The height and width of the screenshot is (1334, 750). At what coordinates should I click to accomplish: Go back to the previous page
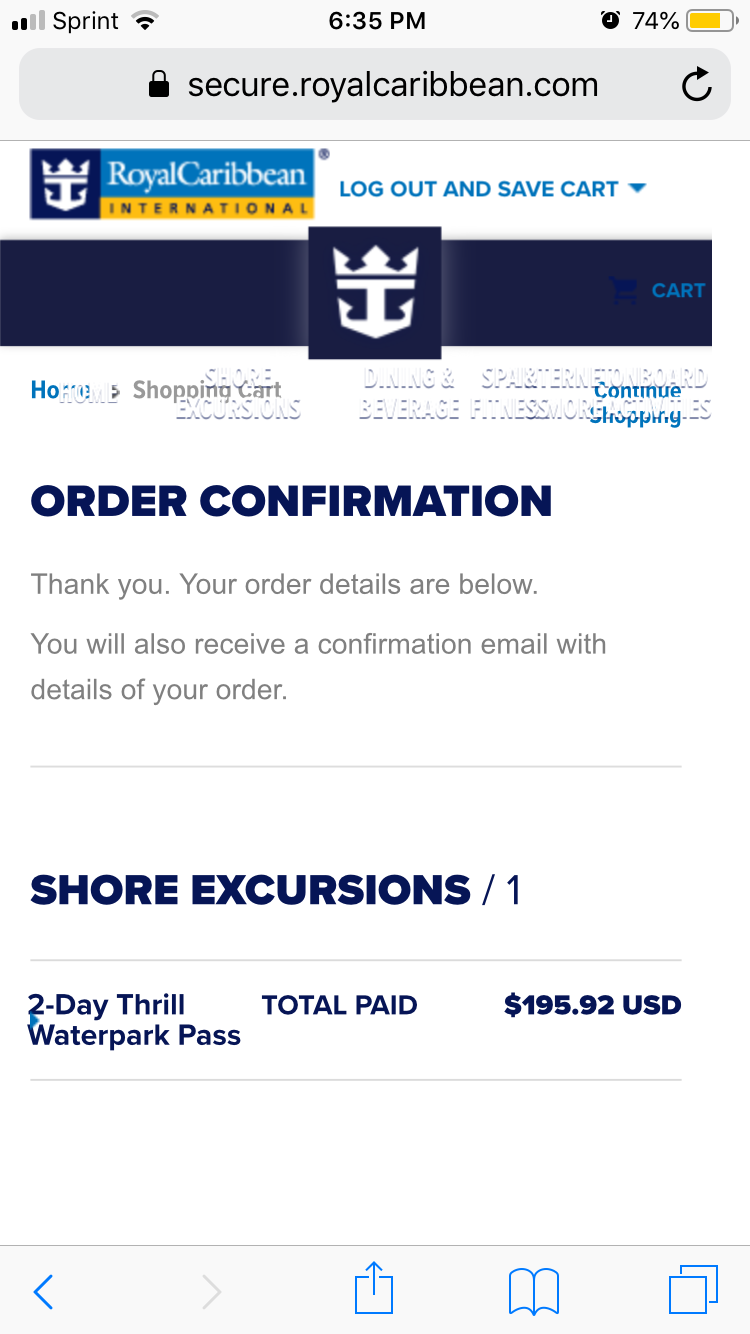pos(43,1292)
